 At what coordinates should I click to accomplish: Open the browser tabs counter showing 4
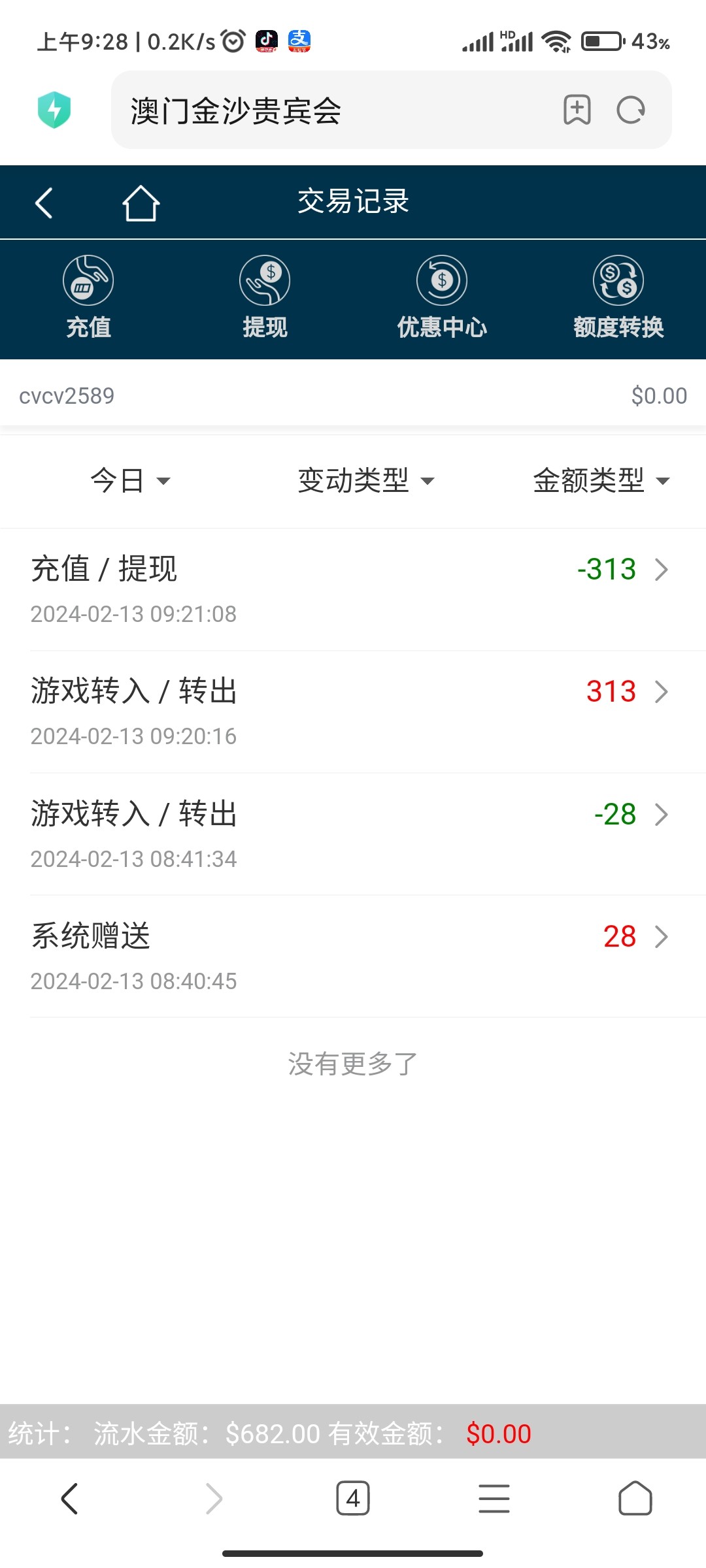[x=353, y=1499]
